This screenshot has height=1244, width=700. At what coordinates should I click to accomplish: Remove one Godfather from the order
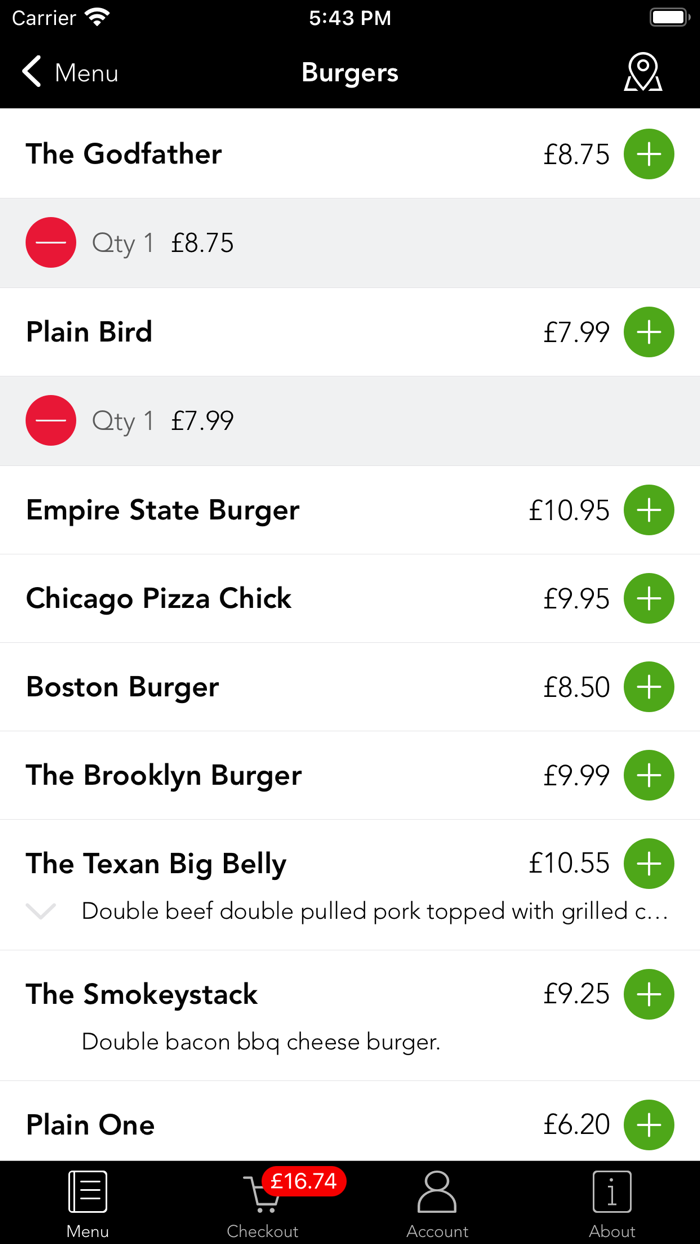pyautogui.click(x=51, y=243)
